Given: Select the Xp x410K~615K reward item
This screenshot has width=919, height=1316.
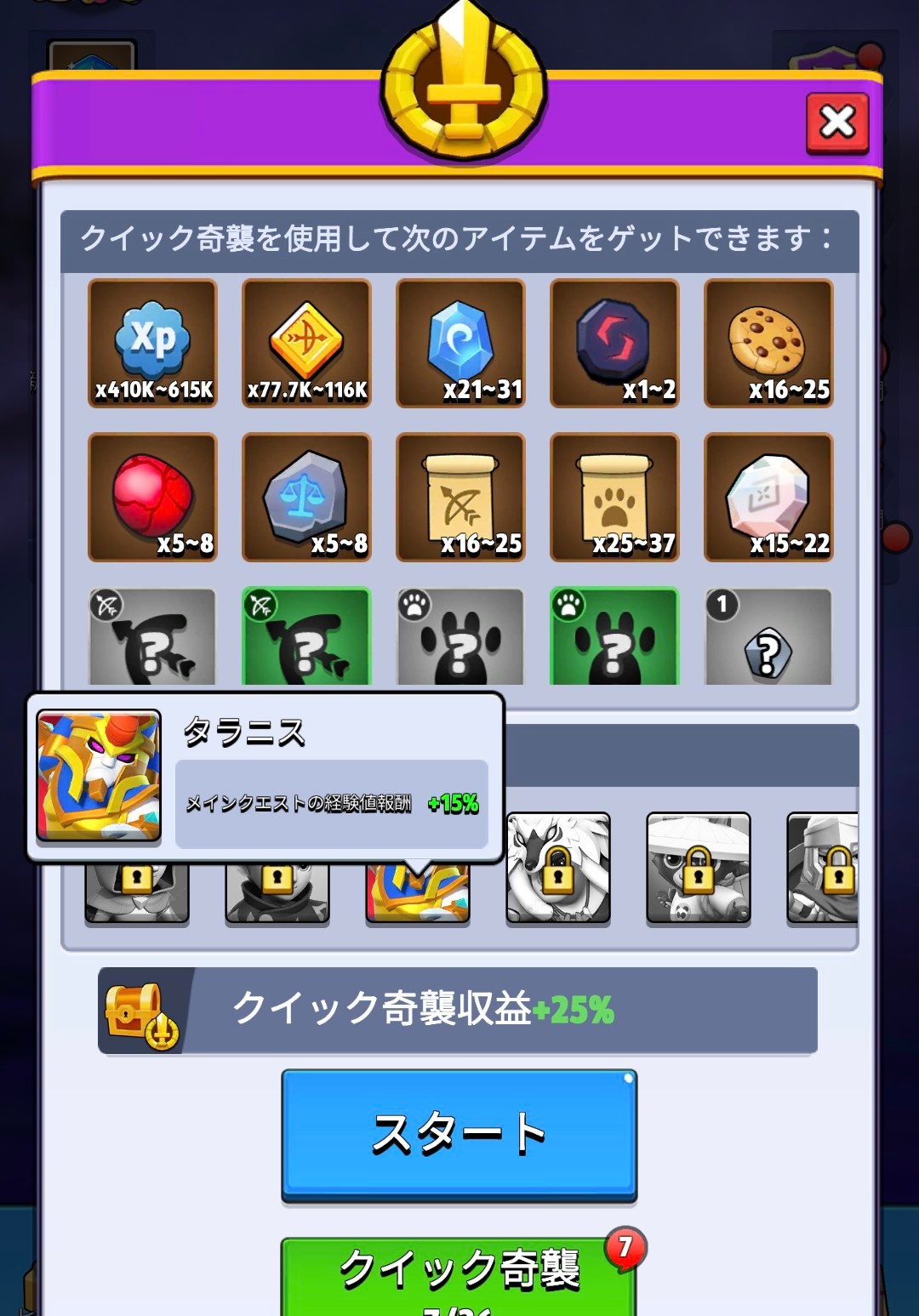Looking at the screenshot, I should (x=153, y=343).
